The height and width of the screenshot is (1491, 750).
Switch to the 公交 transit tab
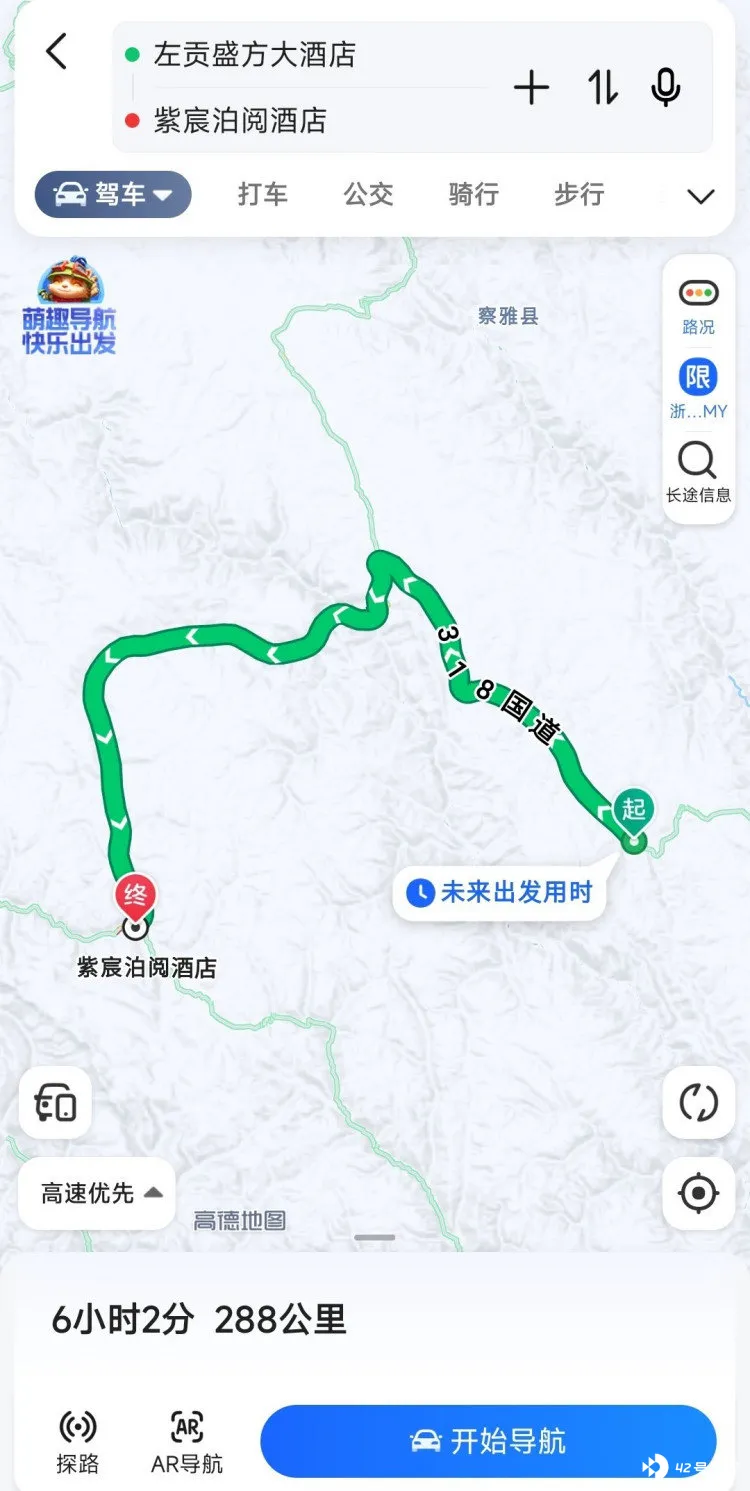[x=369, y=194]
